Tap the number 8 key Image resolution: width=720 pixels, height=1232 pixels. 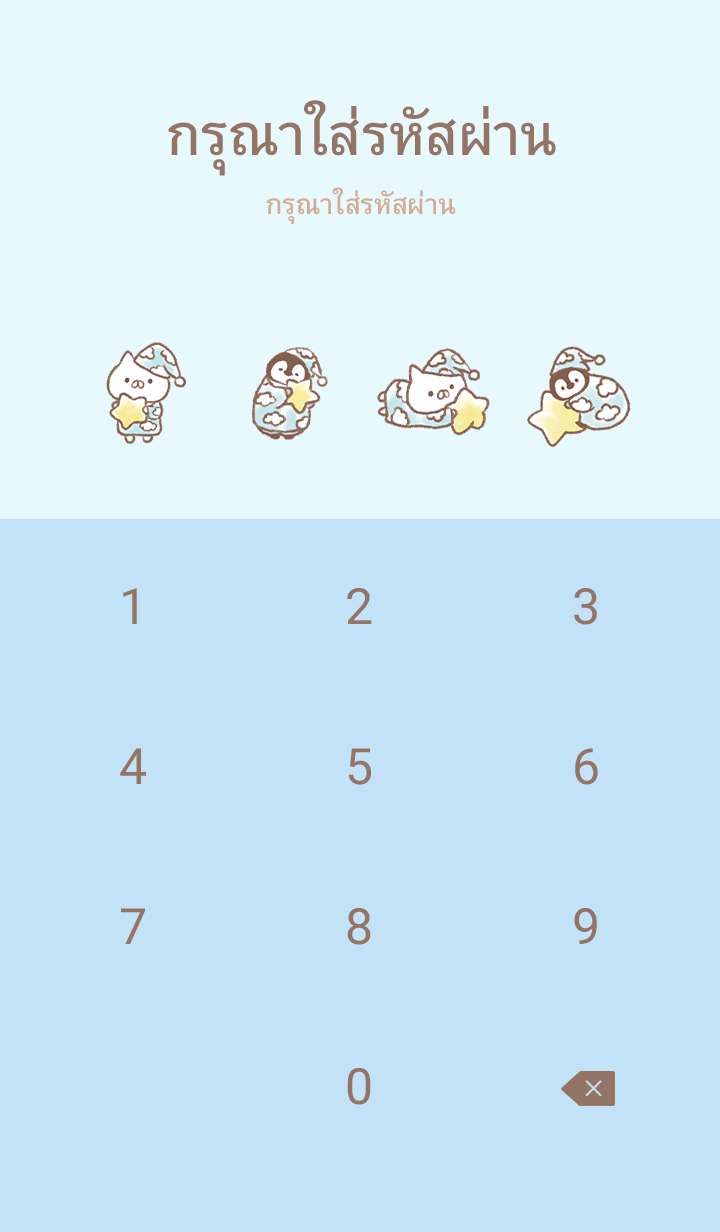pos(359,927)
